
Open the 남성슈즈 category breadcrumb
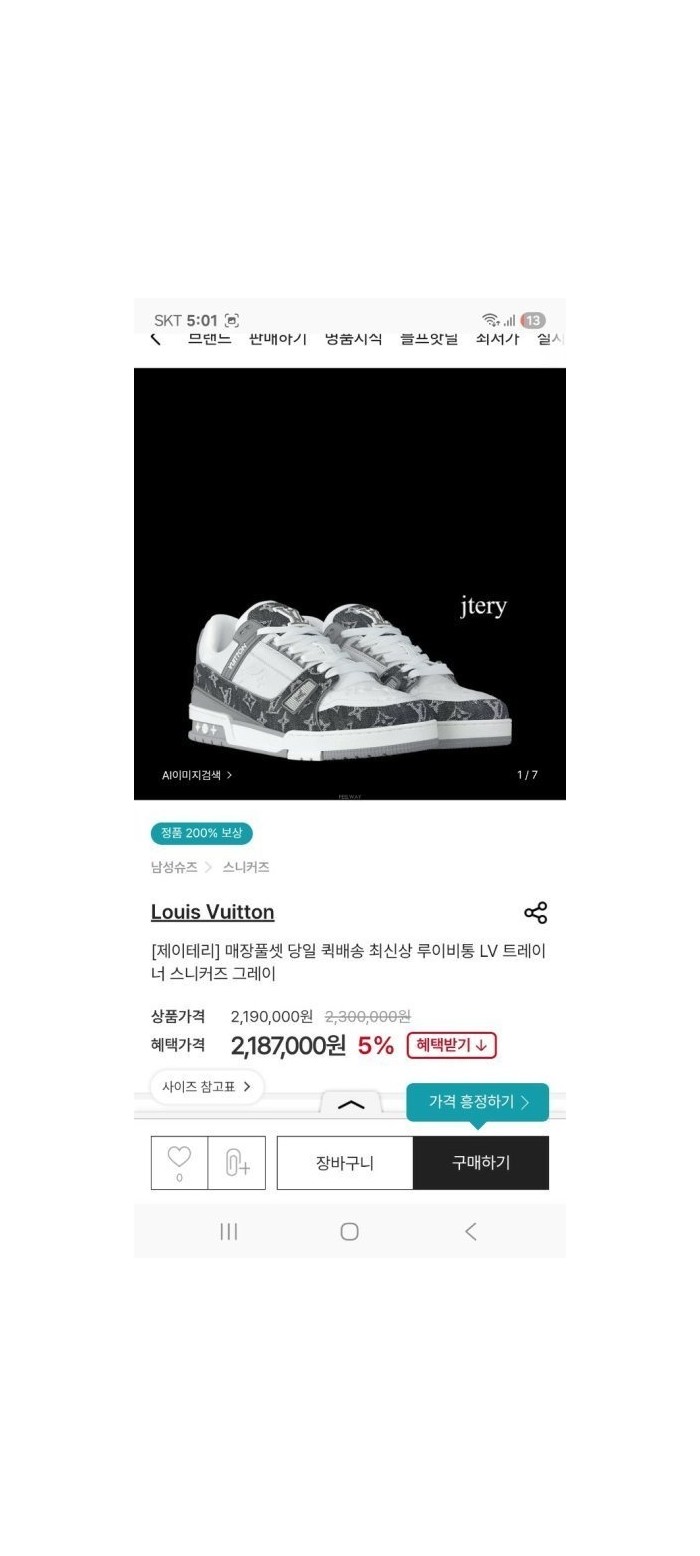[174, 867]
